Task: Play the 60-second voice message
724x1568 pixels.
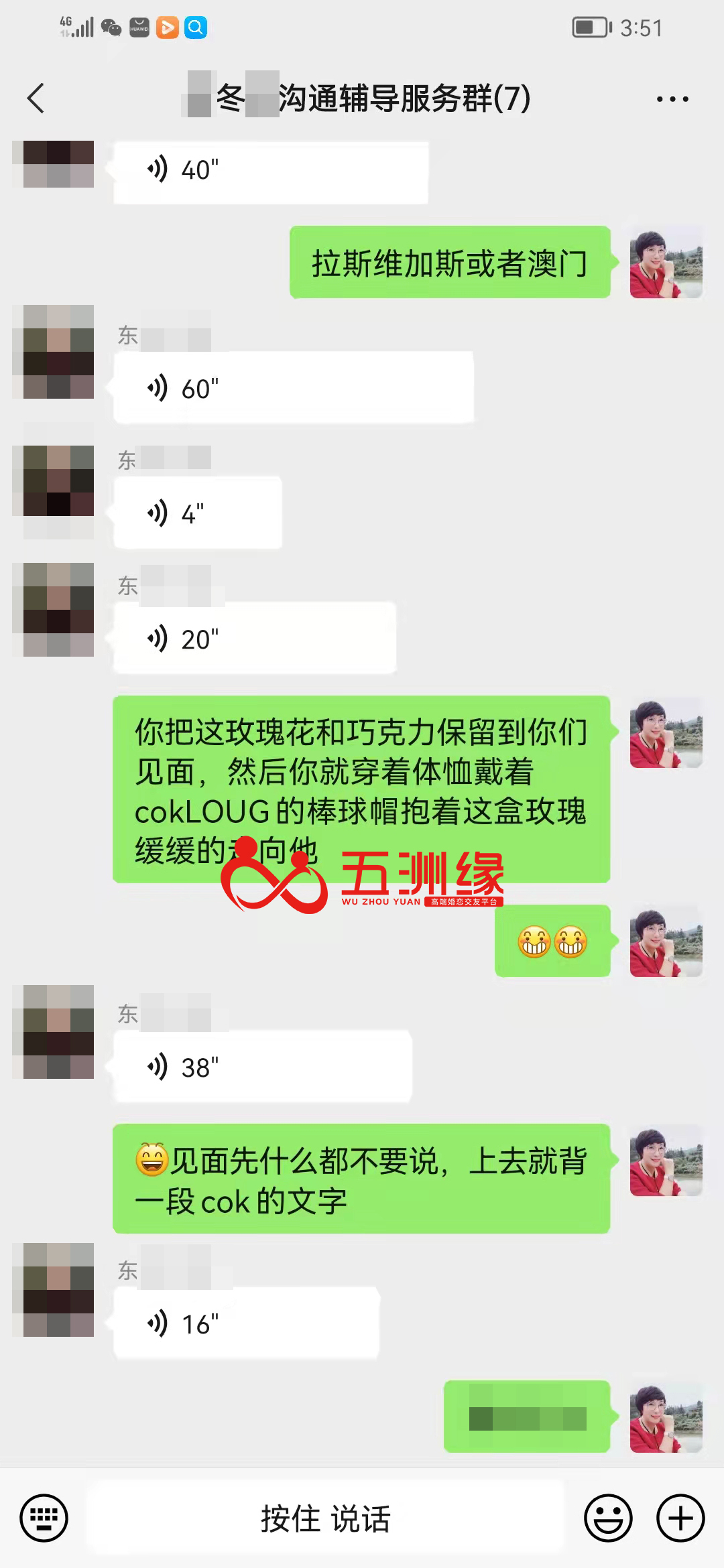Action: tap(293, 388)
